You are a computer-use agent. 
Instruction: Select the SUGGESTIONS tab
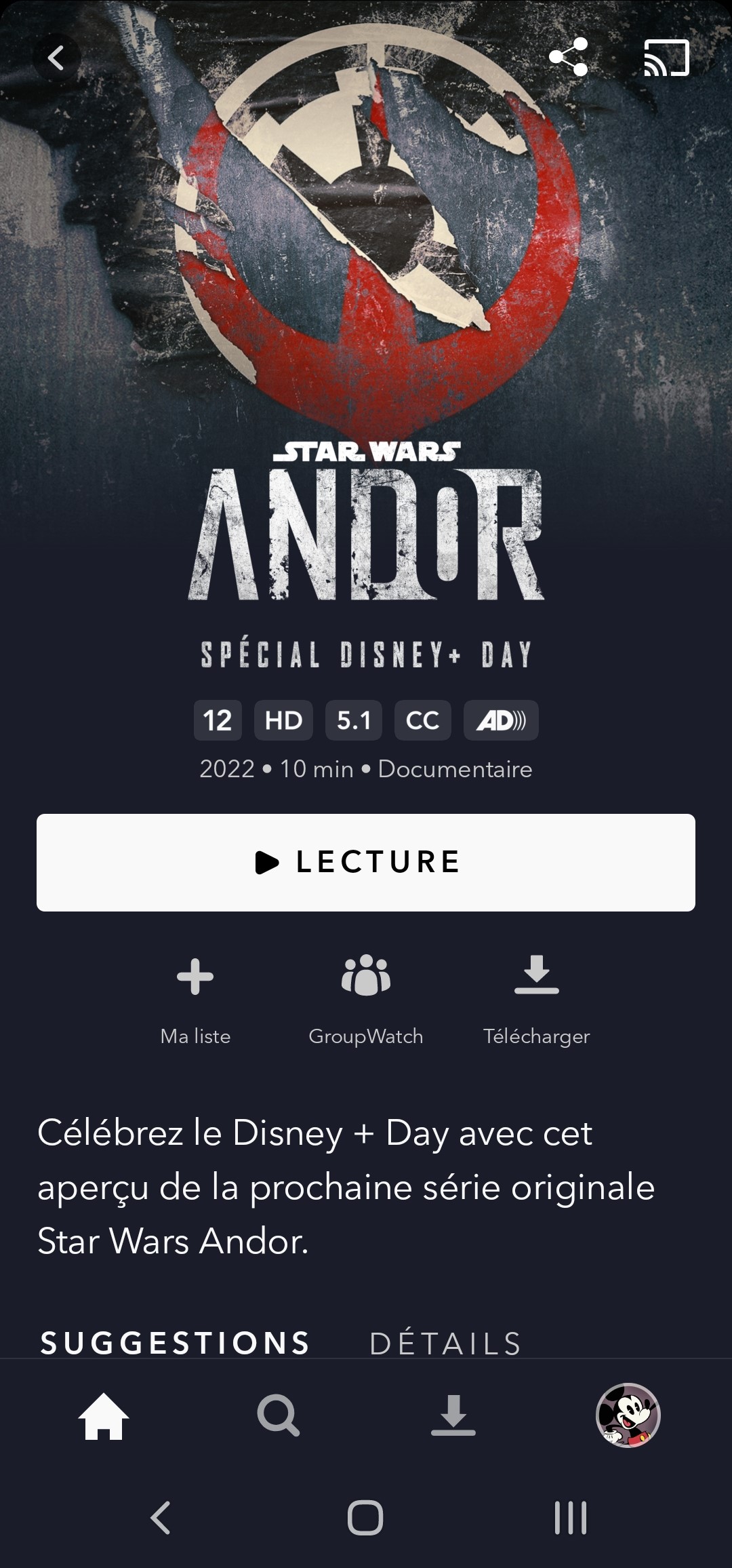[x=175, y=1344]
